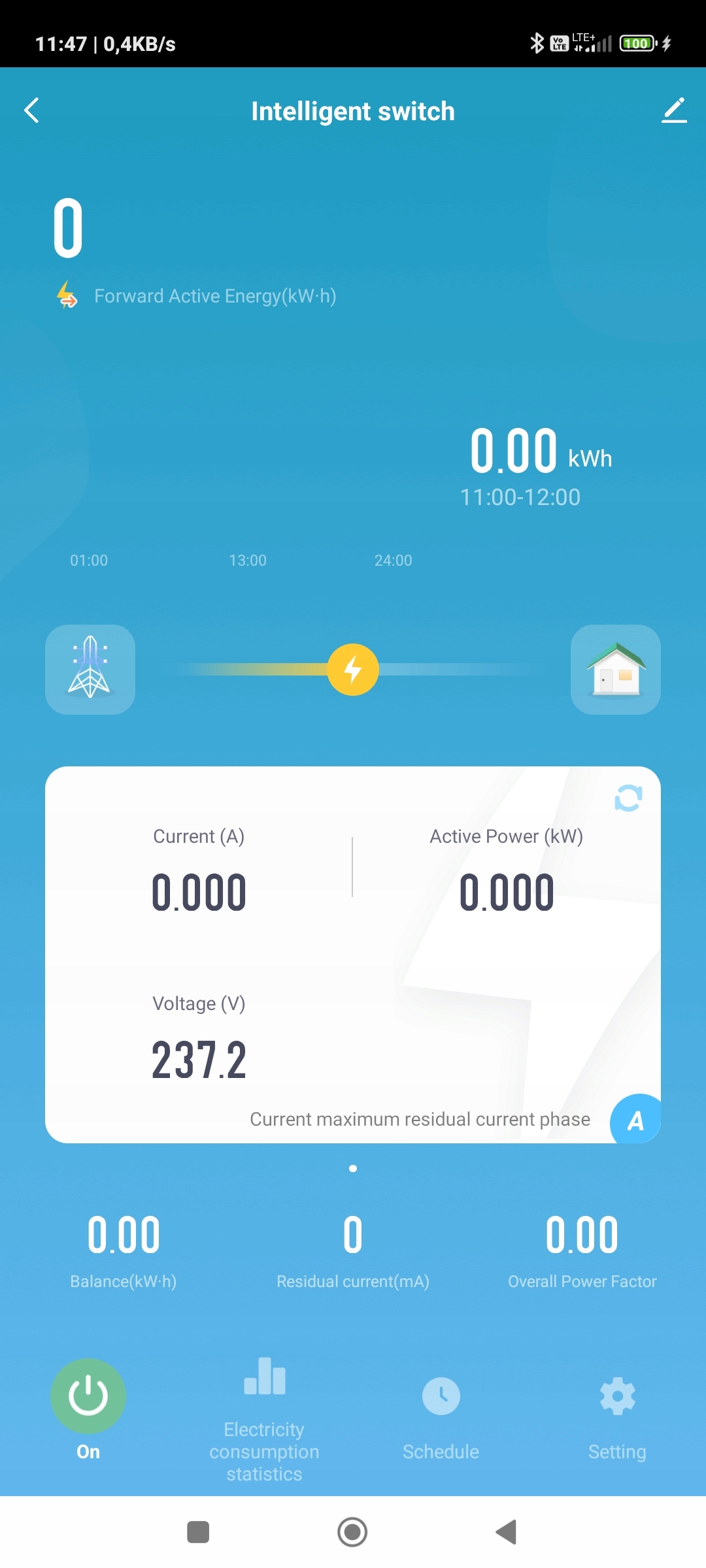Turn off the switch with On button
This screenshot has height=1568, width=706.
pyautogui.click(x=88, y=1396)
